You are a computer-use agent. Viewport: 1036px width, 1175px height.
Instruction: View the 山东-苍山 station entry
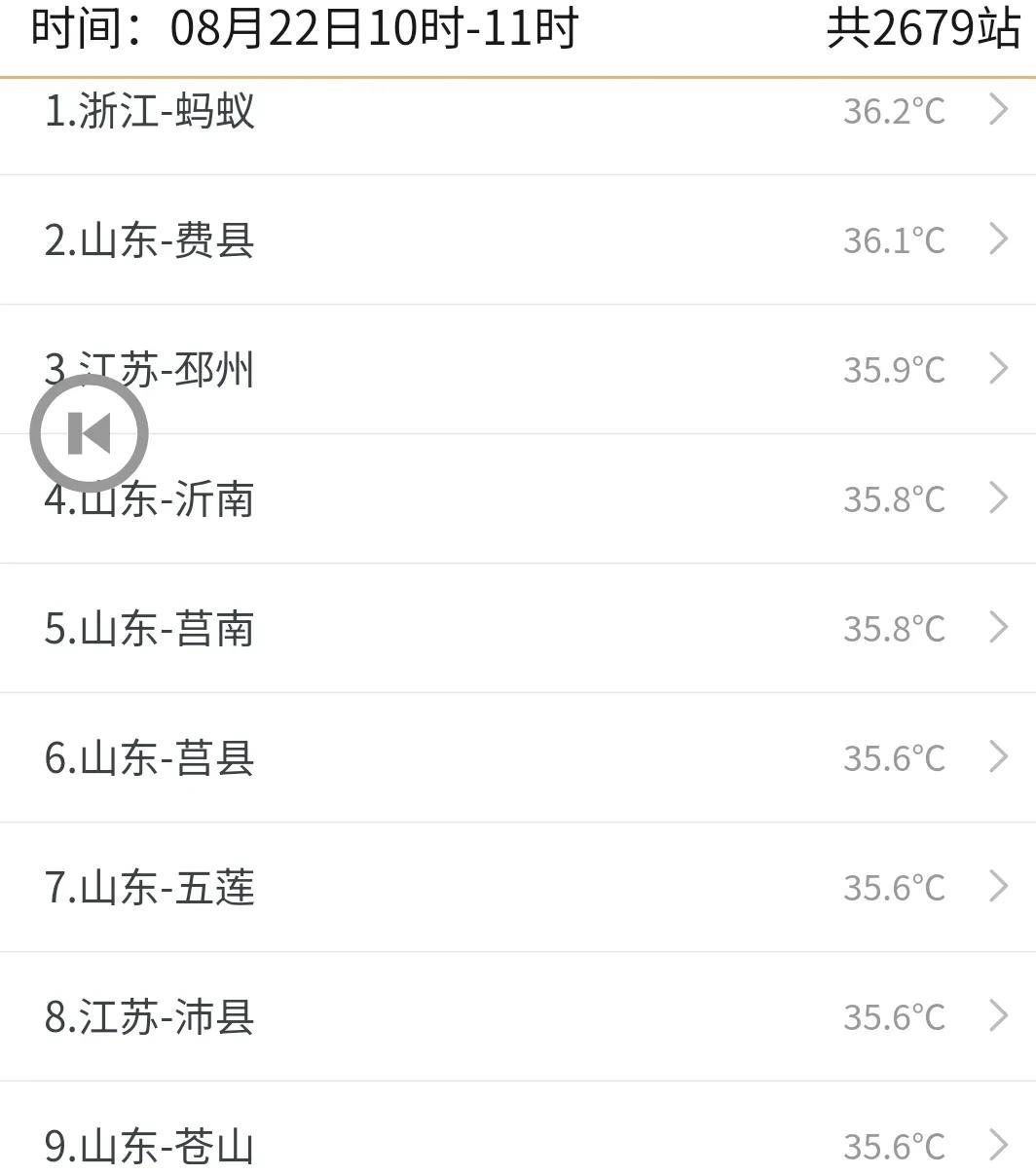[518, 1145]
